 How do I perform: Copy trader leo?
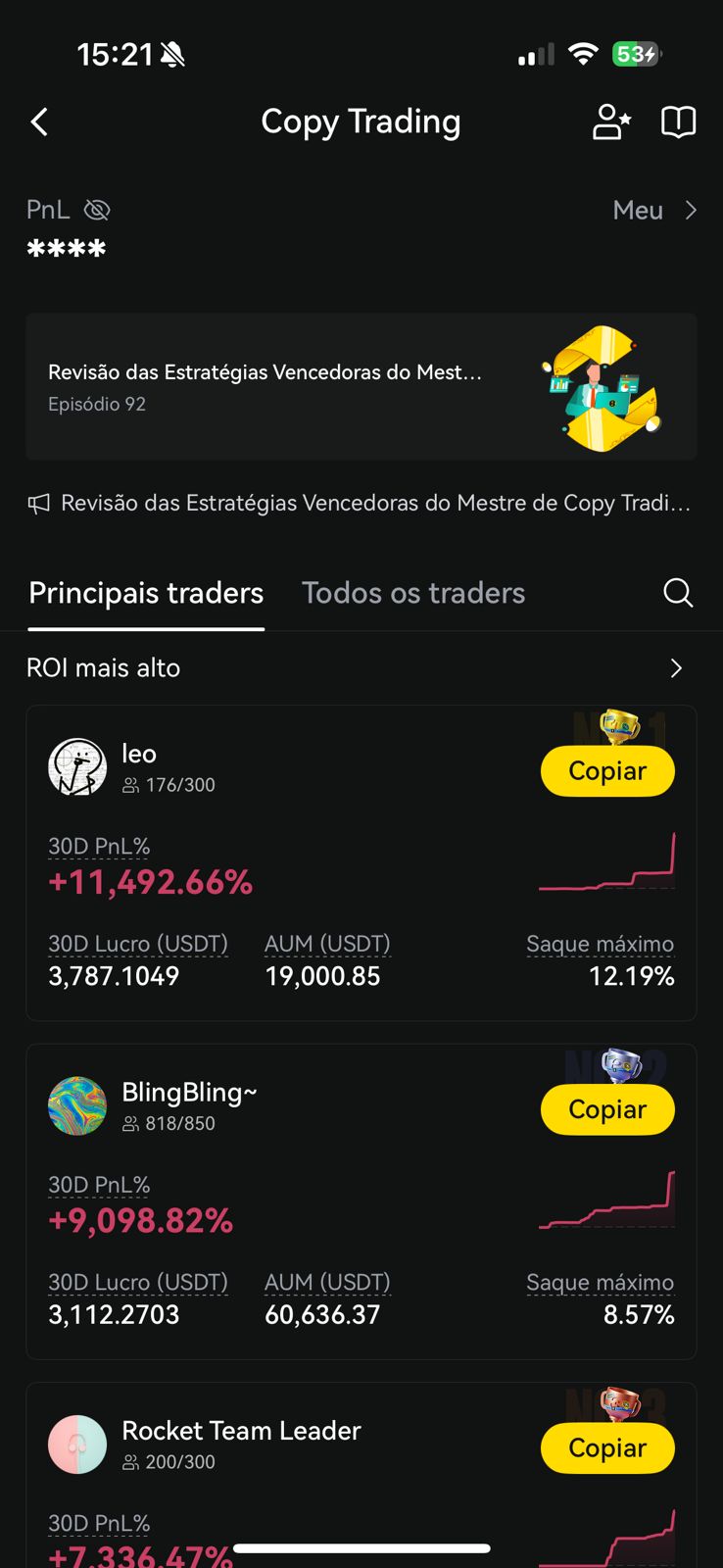coord(607,771)
